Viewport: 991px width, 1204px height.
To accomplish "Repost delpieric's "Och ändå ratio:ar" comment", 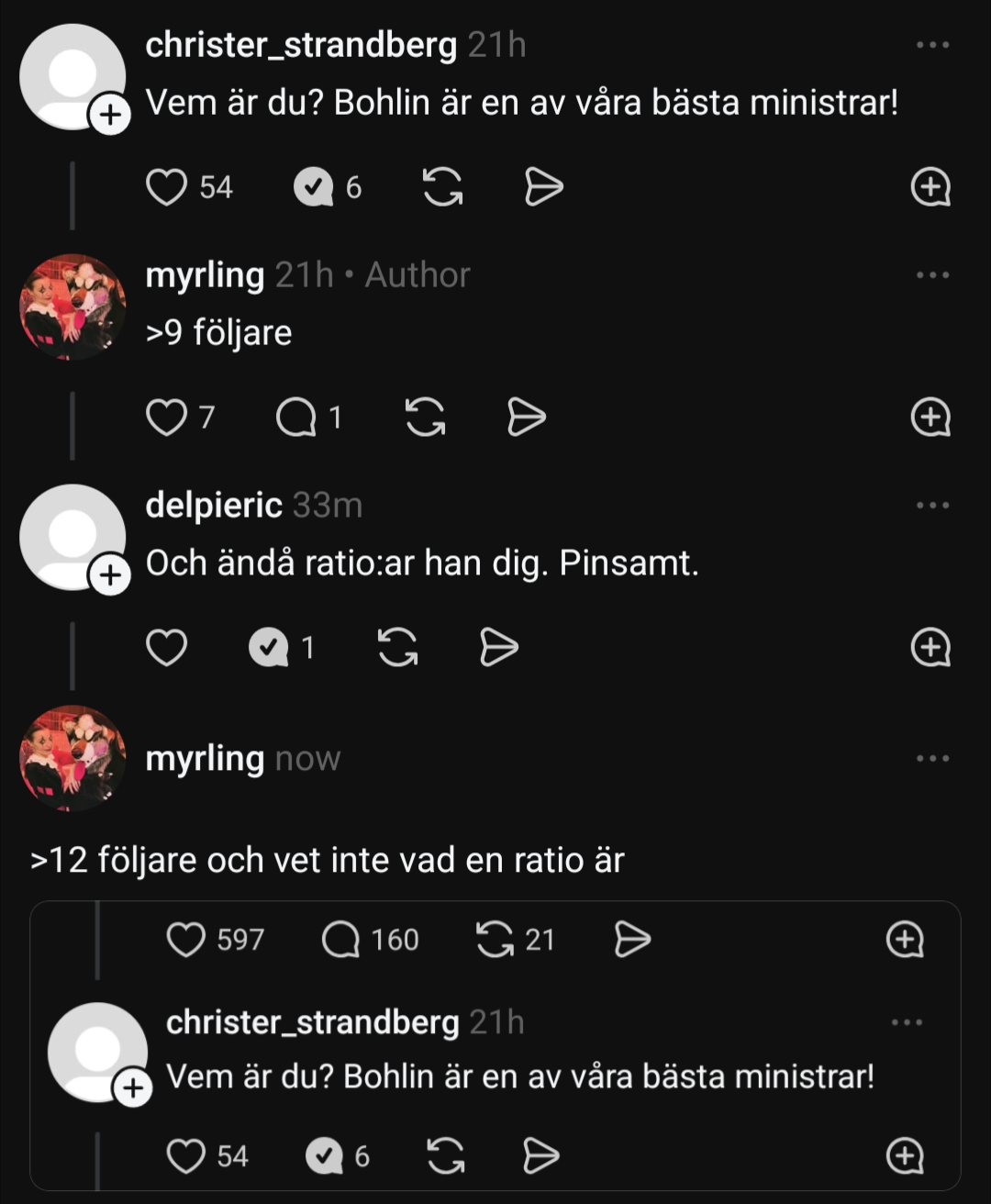I will pyautogui.click(x=397, y=648).
